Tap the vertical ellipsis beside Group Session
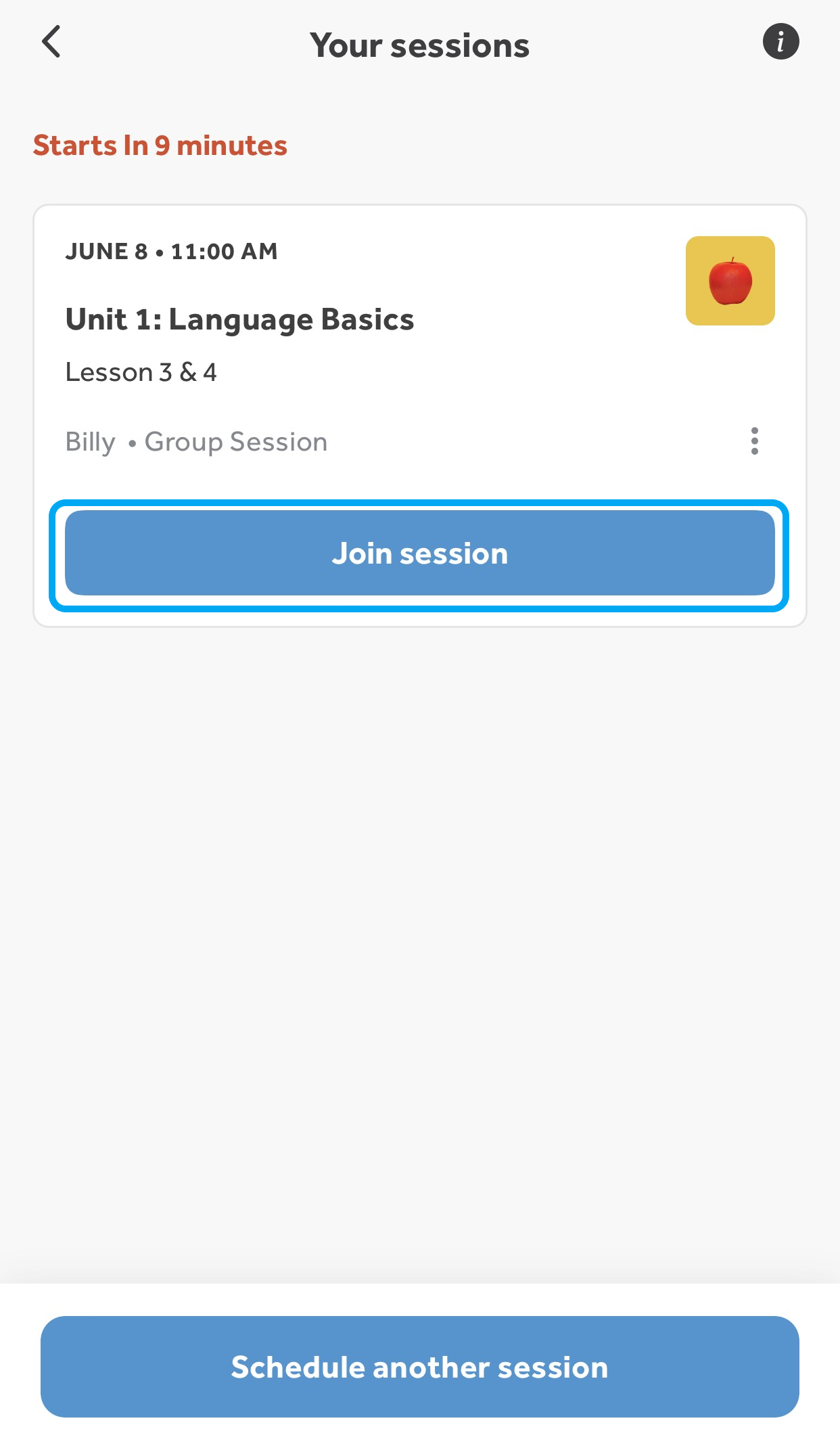The height and width of the screenshot is (1450, 840). point(755,442)
